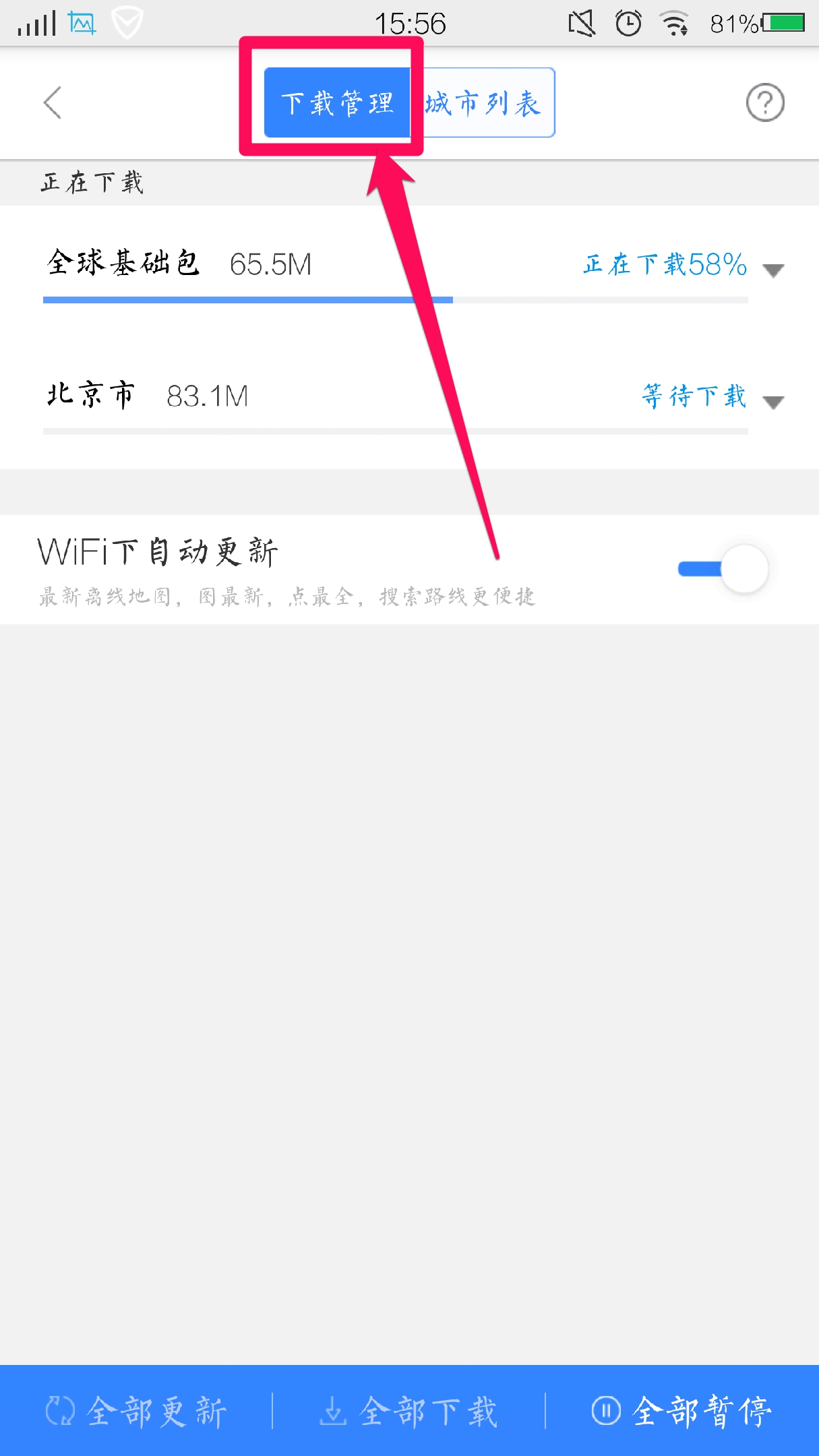This screenshot has width=819, height=1456.
Task: Switch to the 城市列表 tab
Action: (483, 102)
